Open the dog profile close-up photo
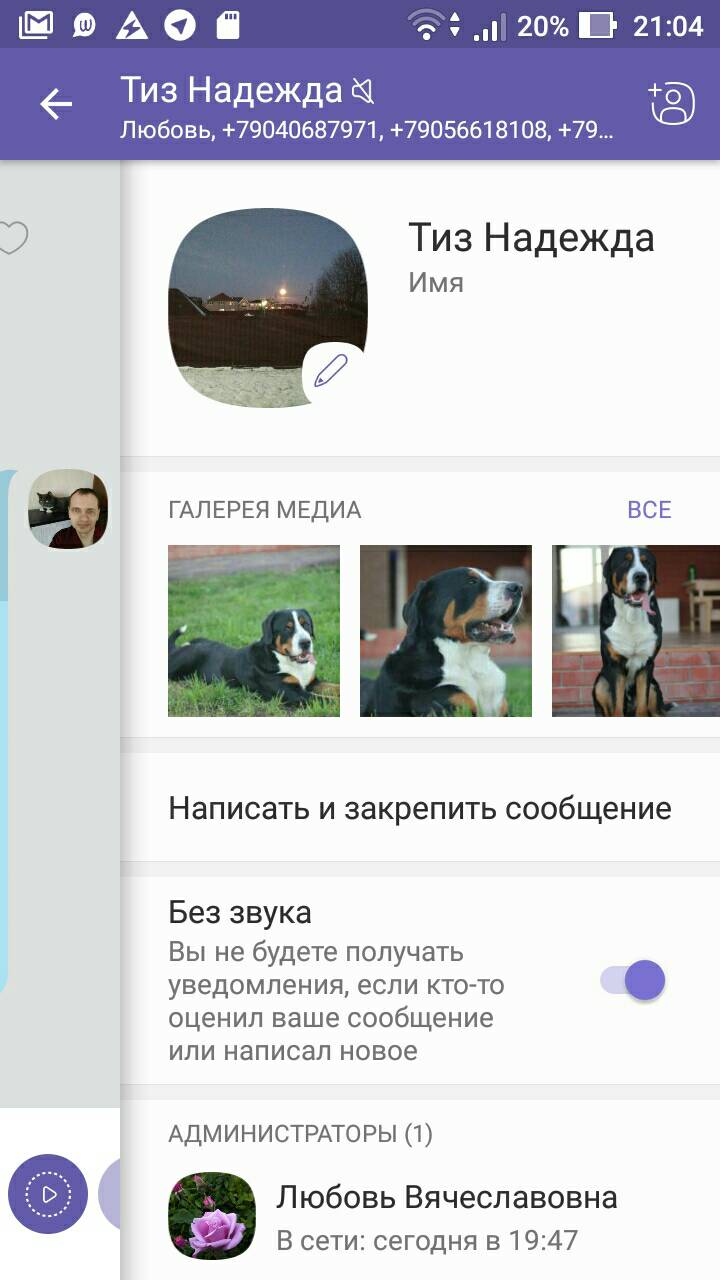This screenshot has height=1280, width=720. coord(446,631)
